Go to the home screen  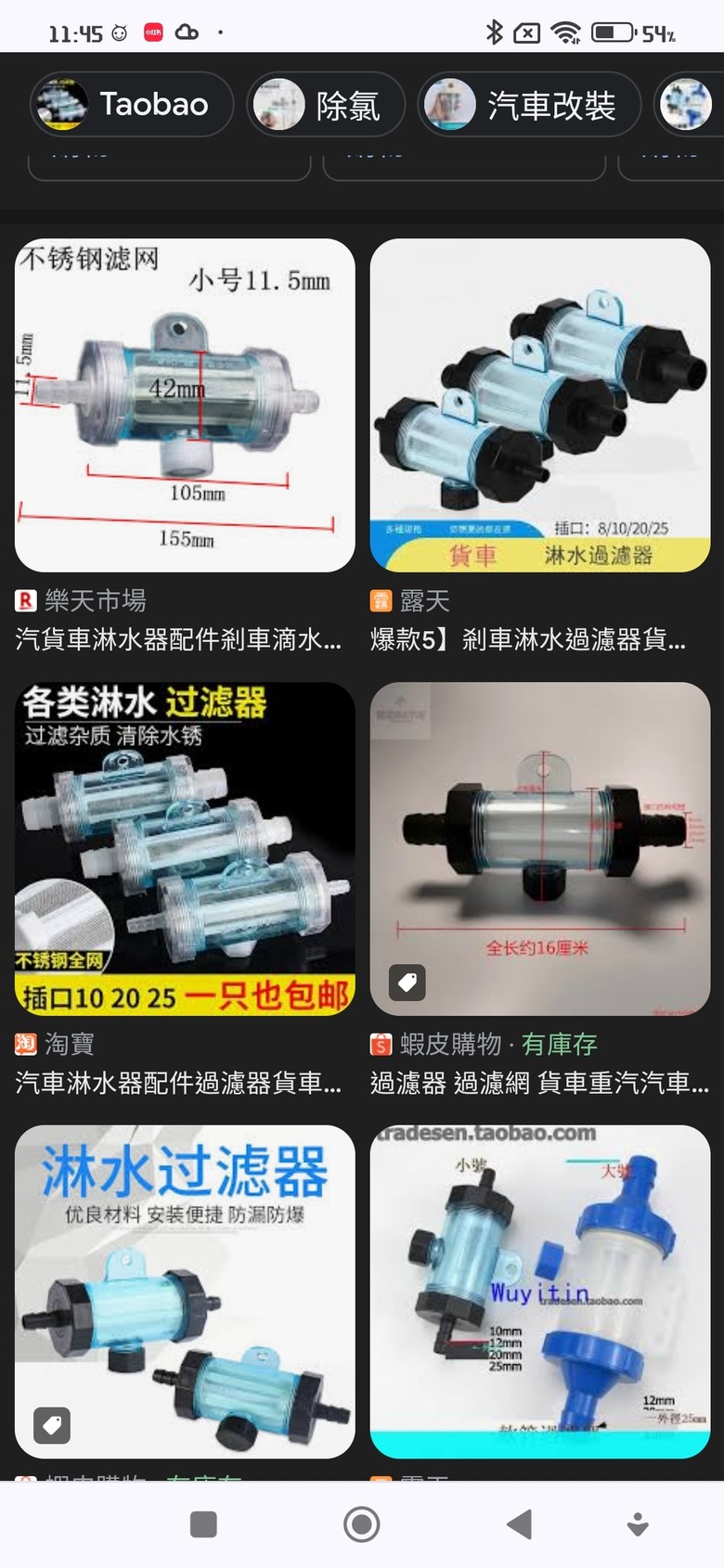[361, 1523]
